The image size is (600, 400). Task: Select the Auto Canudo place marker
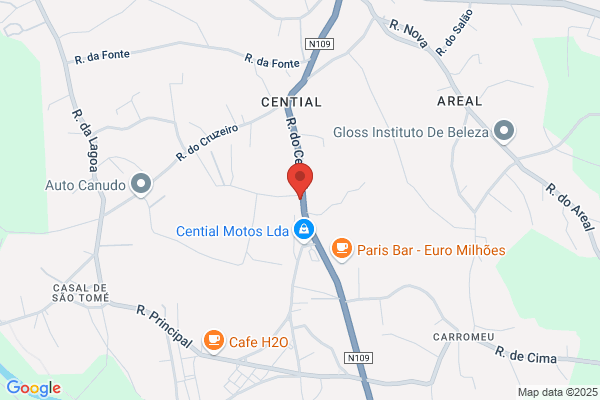(141, 184)
